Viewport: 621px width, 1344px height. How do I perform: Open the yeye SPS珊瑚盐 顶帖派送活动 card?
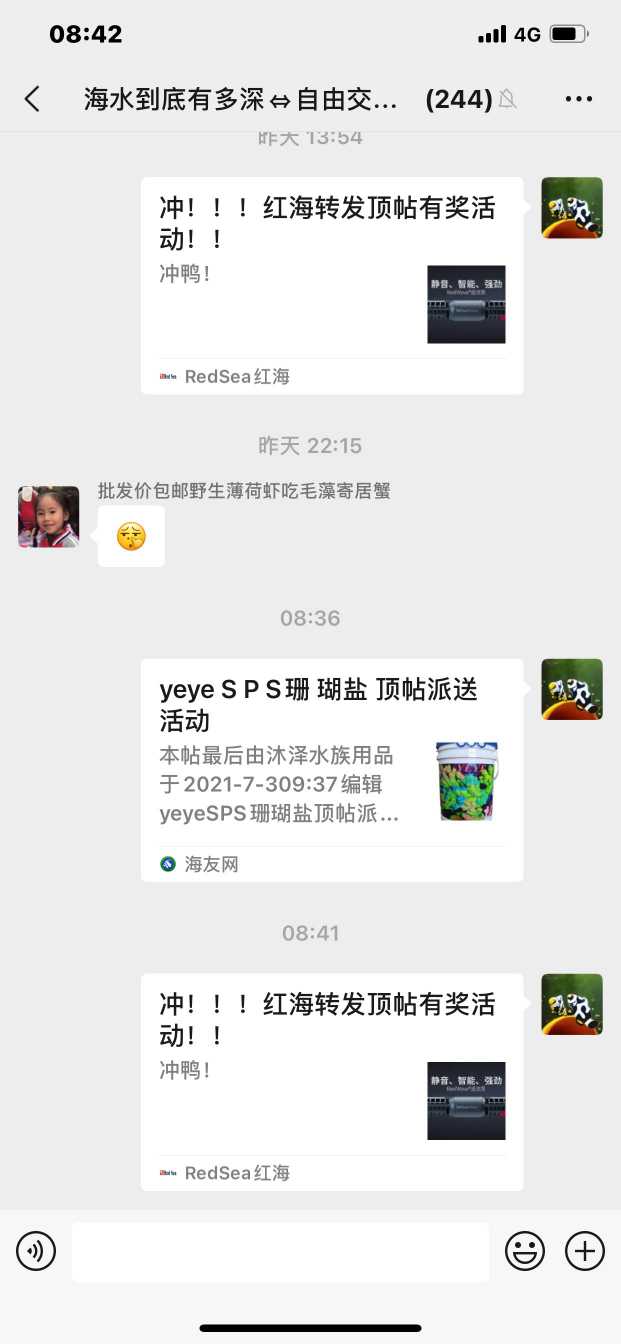click(331, 769)
